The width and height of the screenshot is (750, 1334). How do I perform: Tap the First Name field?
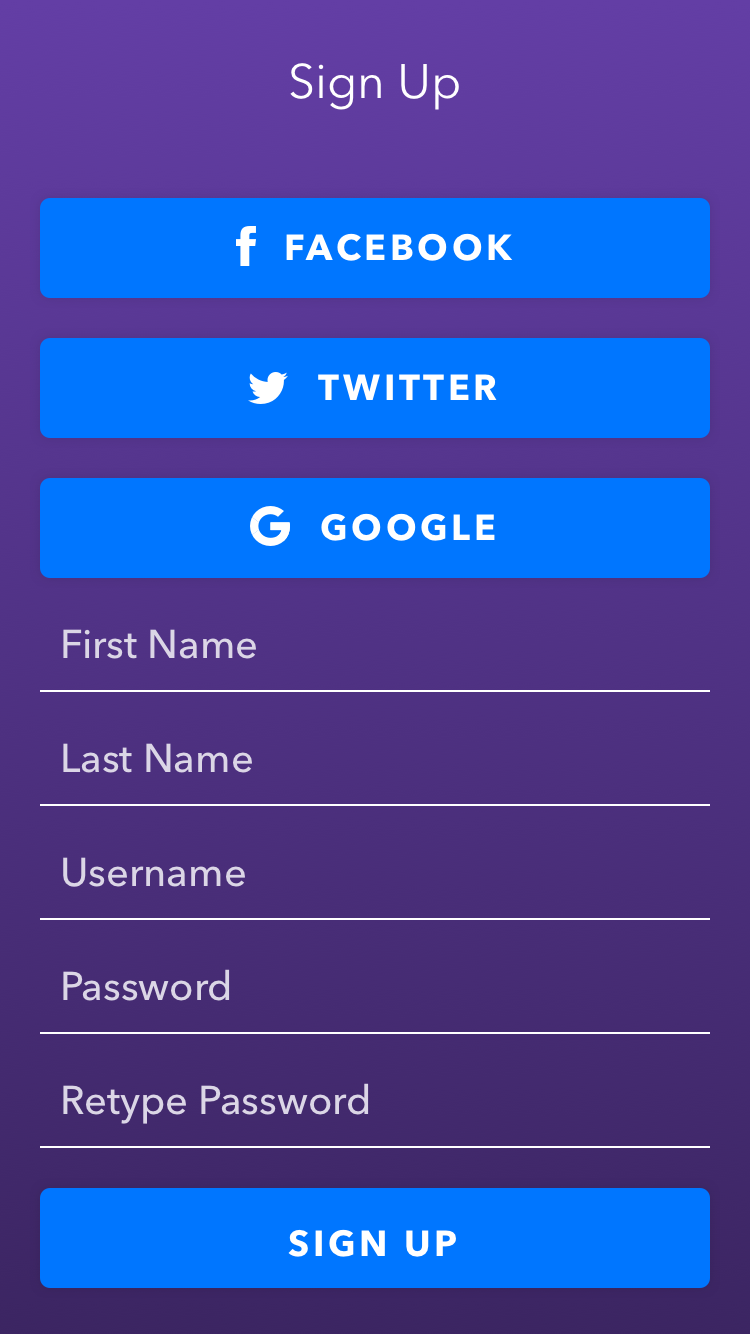pos(375,646)
